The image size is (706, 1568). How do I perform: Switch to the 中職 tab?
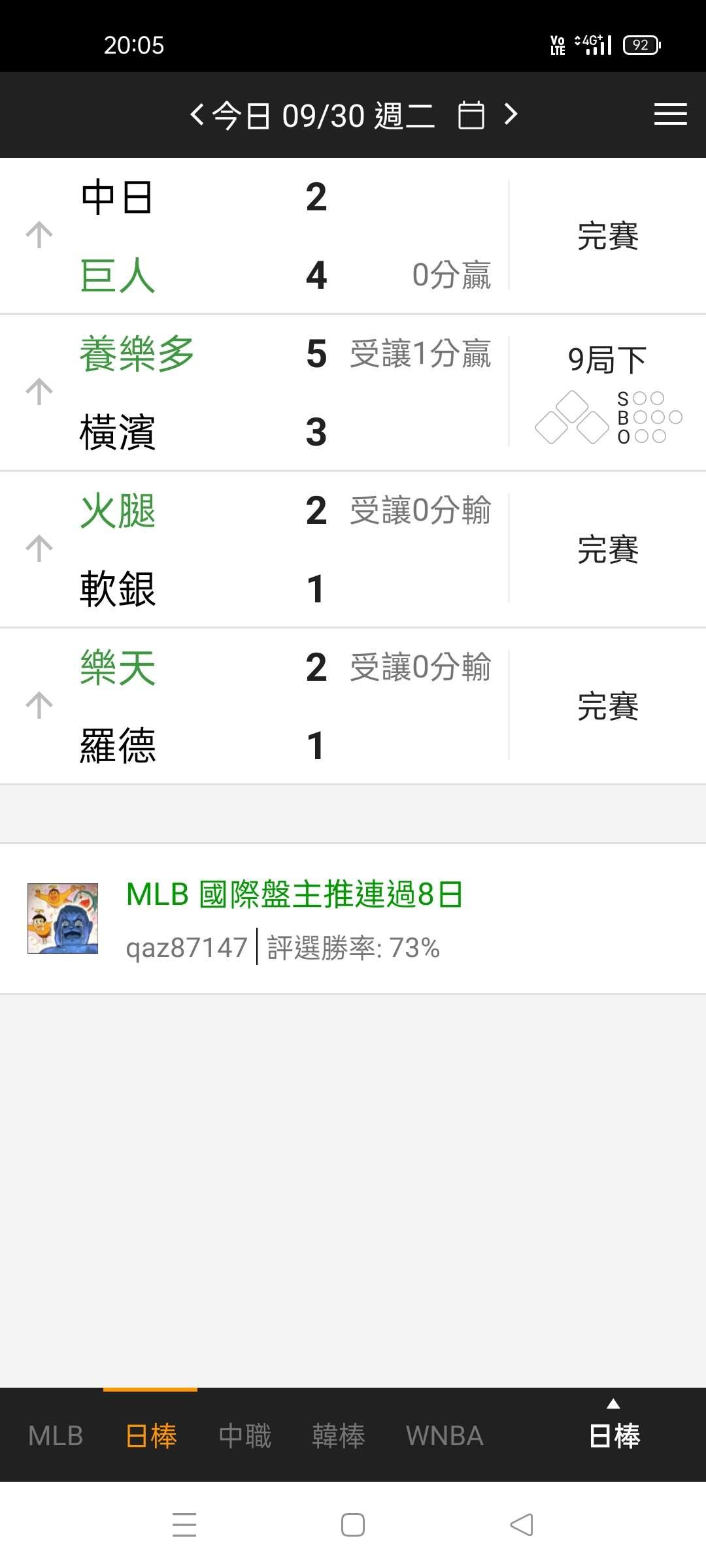(x=244, y=1436)
